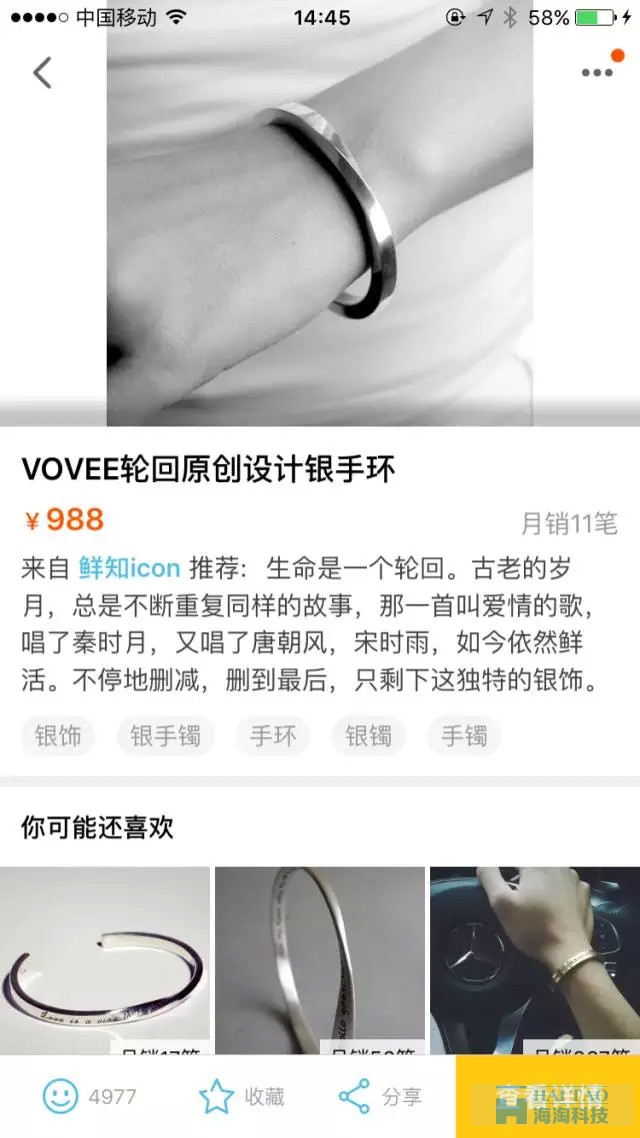
Task: Tap the yellow 查看详情 button
Action: point(548,1096)
